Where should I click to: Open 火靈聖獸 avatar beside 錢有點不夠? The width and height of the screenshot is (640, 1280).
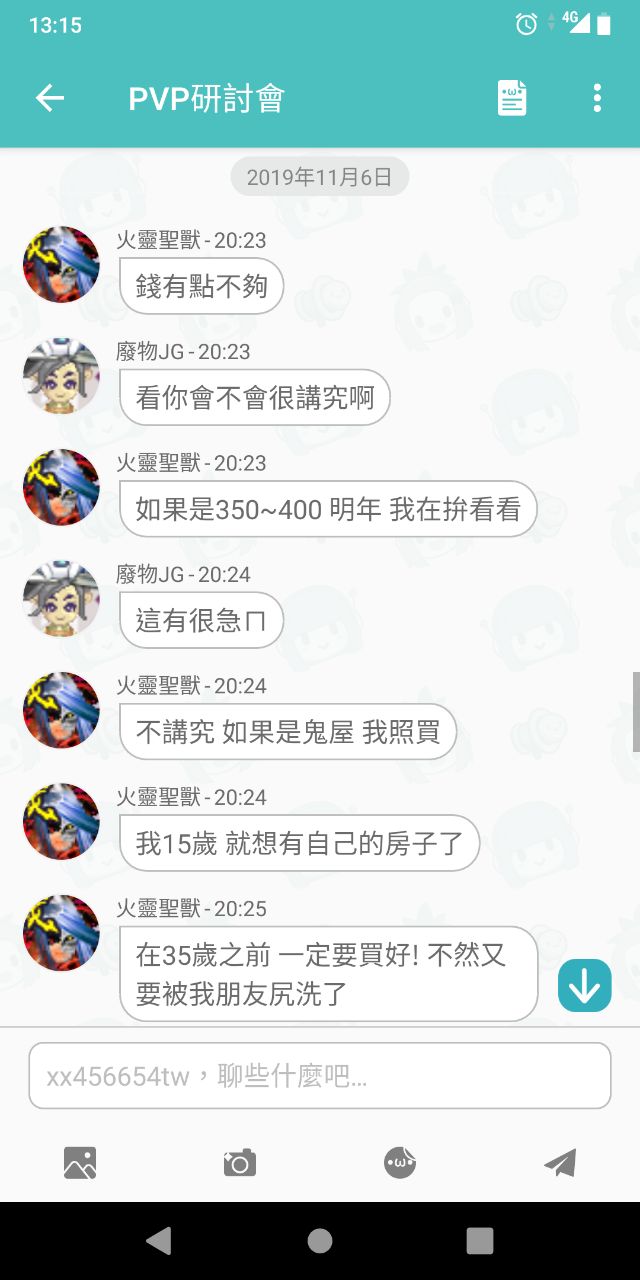coord(61,264)
